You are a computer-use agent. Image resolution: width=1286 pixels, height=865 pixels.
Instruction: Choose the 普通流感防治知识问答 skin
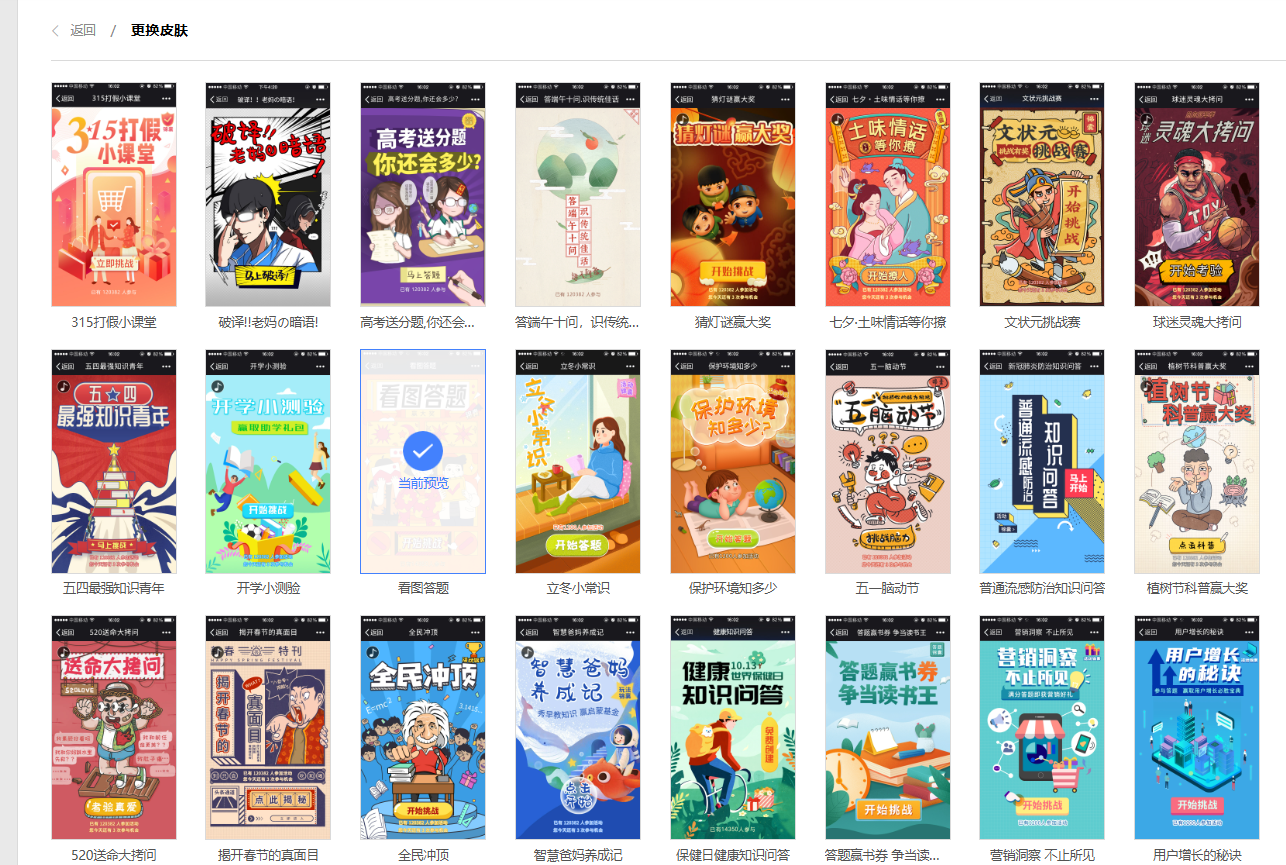pos(1042,461)
